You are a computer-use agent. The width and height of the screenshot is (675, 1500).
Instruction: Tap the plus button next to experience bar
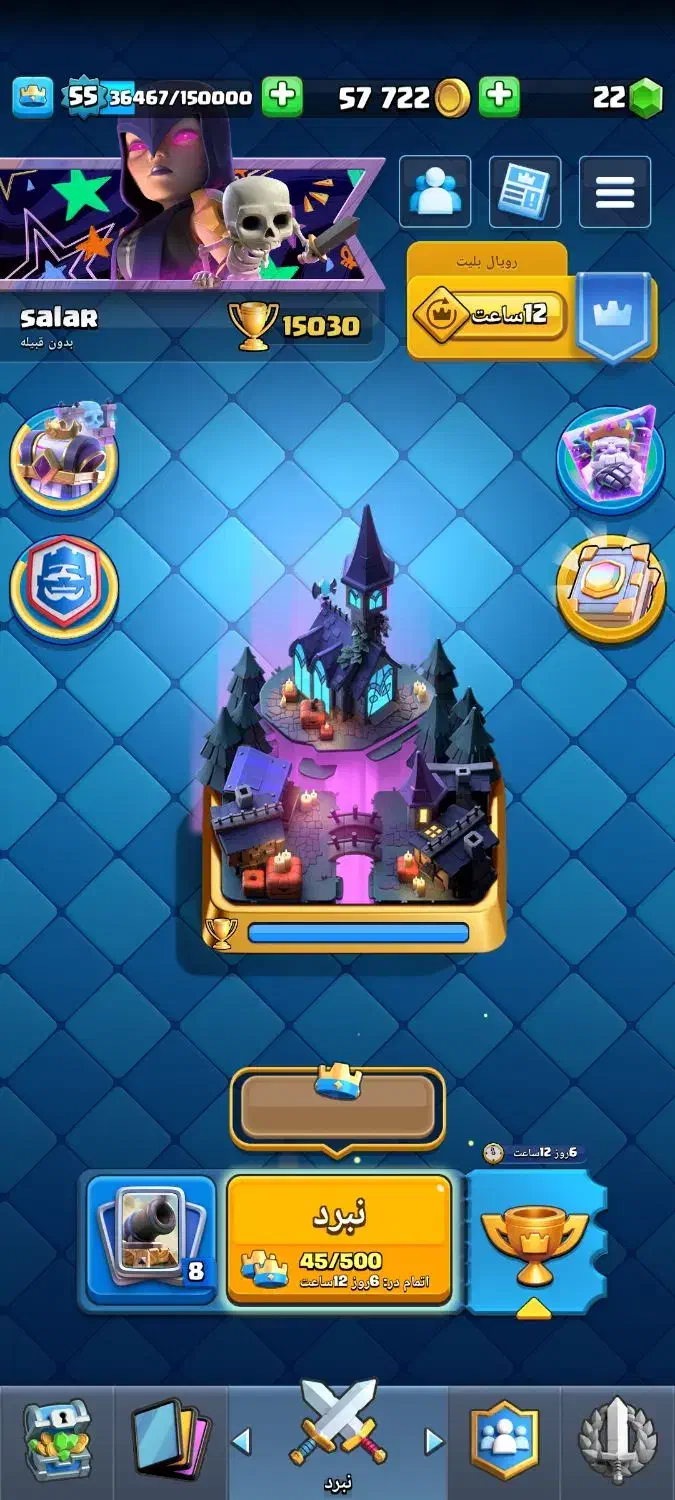tap(282, 97)
